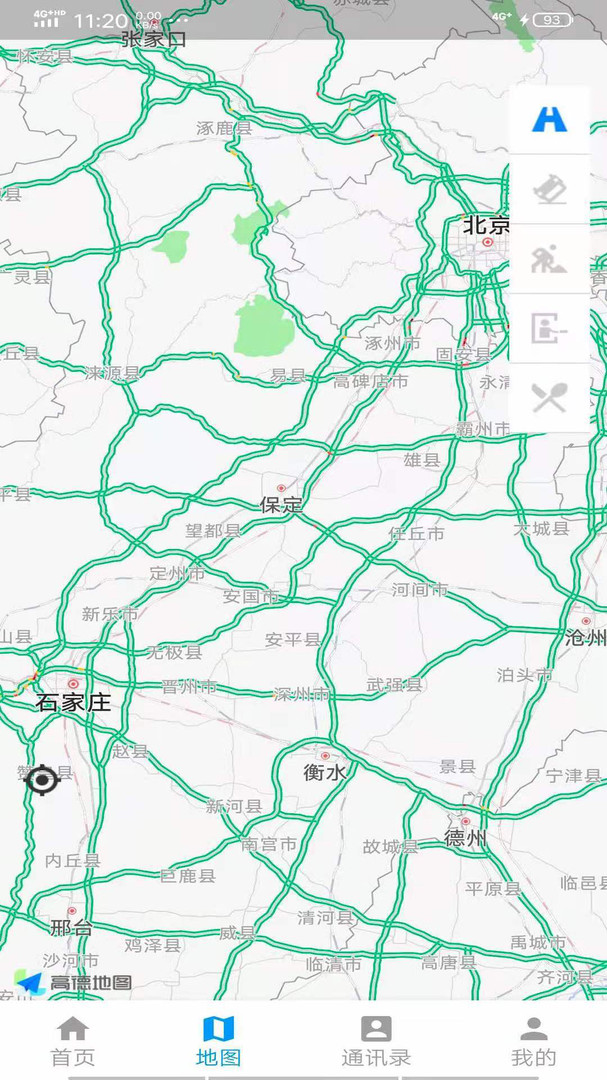
Task: Switch to the 首页 tab
Action: (x=73, y=1041)
